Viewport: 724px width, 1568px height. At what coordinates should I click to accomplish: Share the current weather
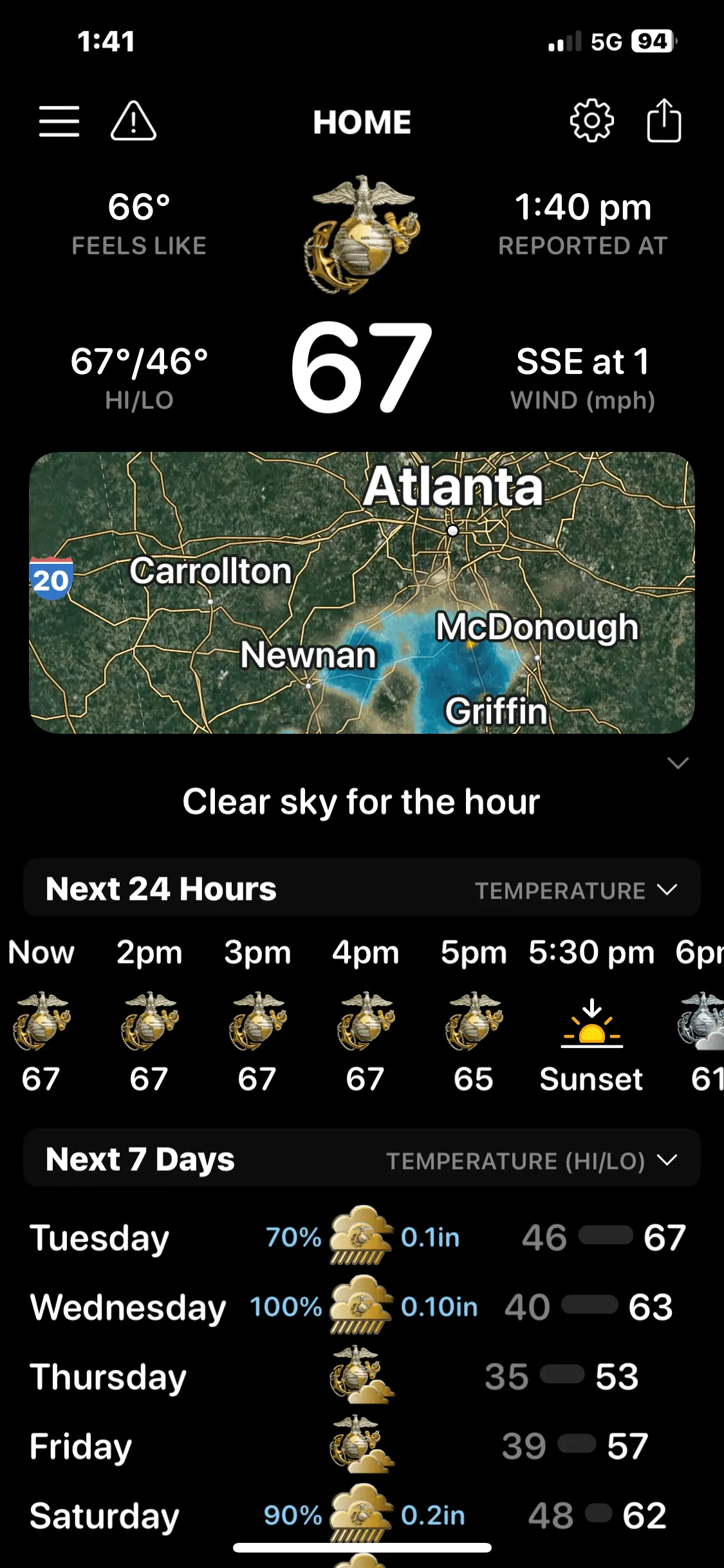pos(664,121)
